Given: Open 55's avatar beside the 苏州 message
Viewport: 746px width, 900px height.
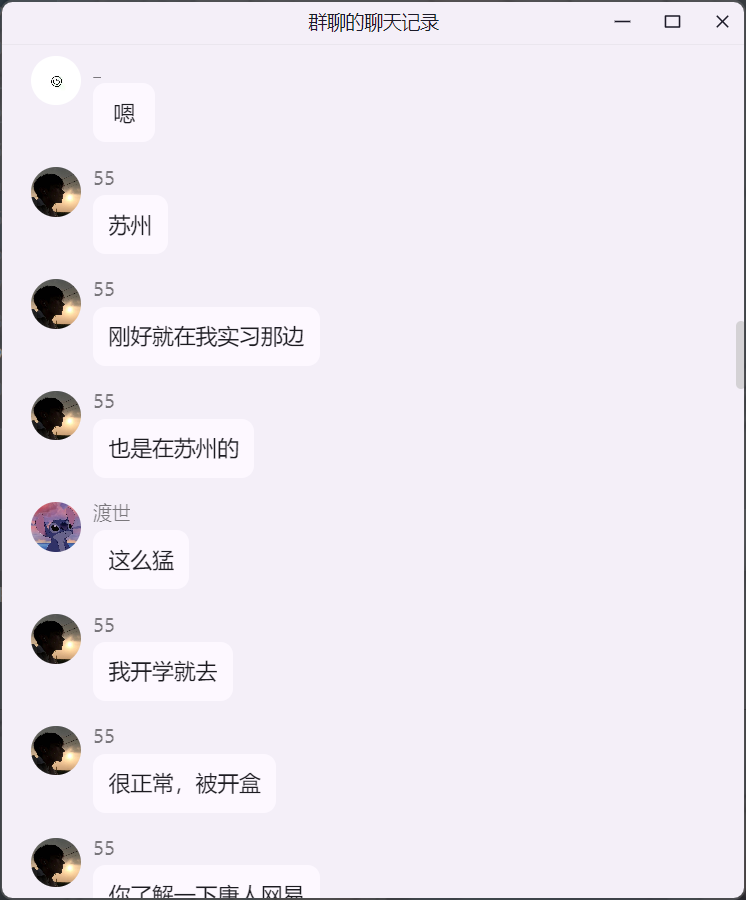Looking at the screenshot, I should 56,192.
